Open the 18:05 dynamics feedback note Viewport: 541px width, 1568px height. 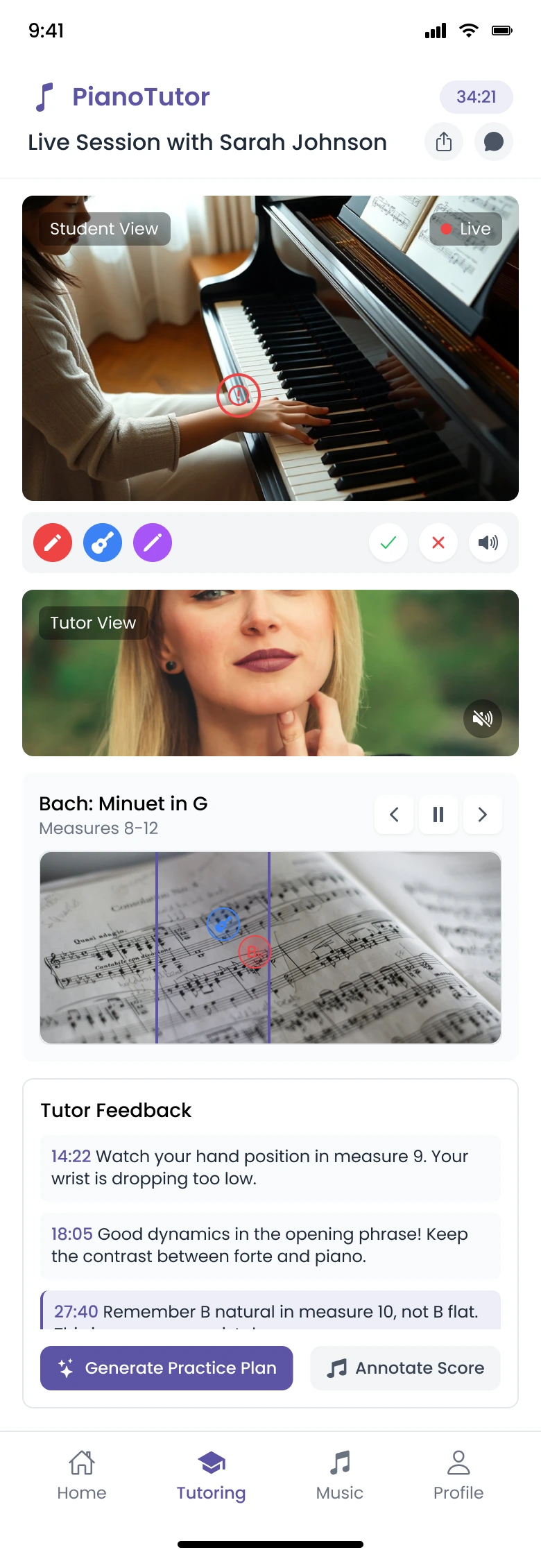click(270, 1245)
